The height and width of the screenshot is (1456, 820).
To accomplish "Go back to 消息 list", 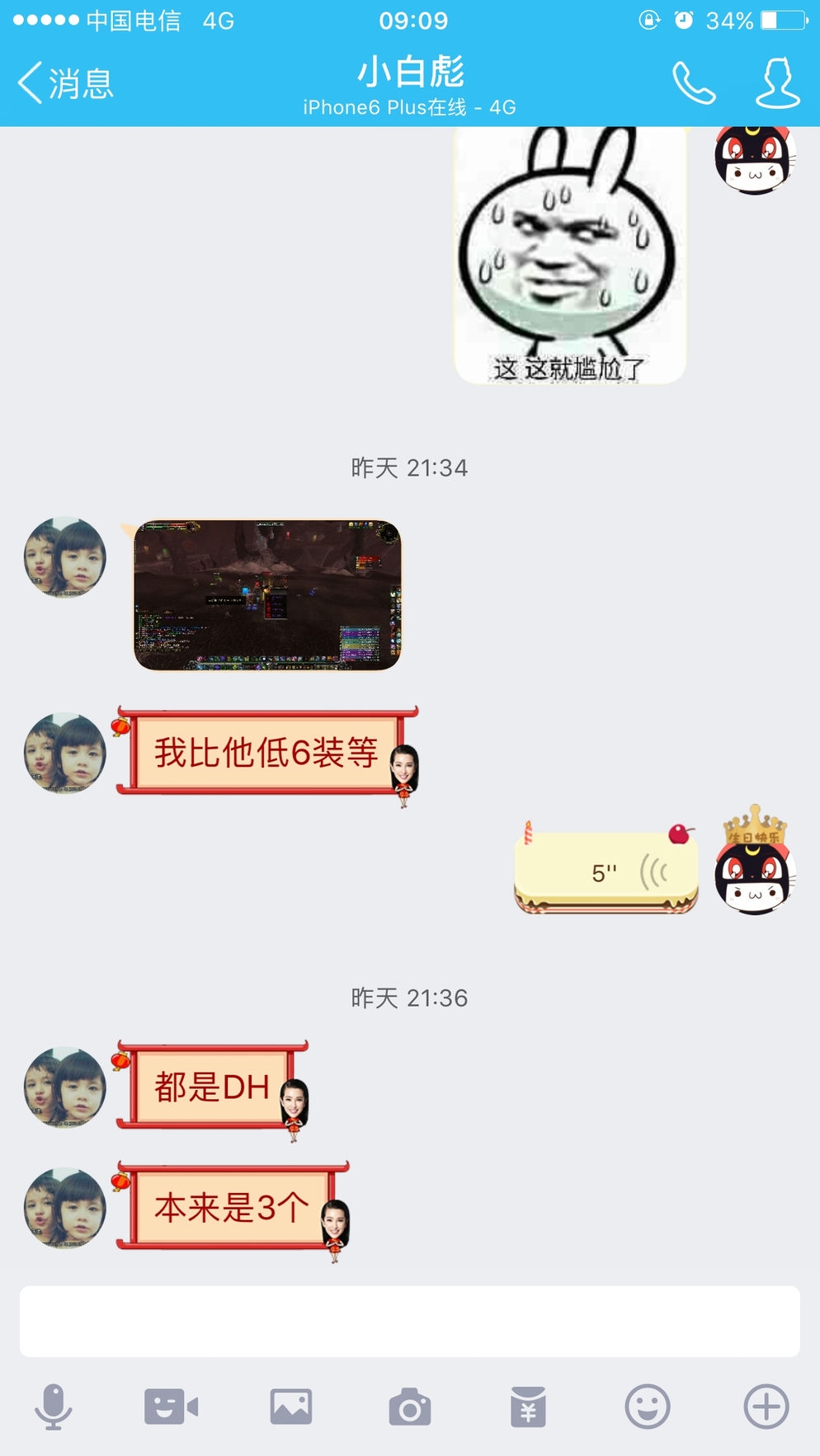I will [x=64, y=83].
